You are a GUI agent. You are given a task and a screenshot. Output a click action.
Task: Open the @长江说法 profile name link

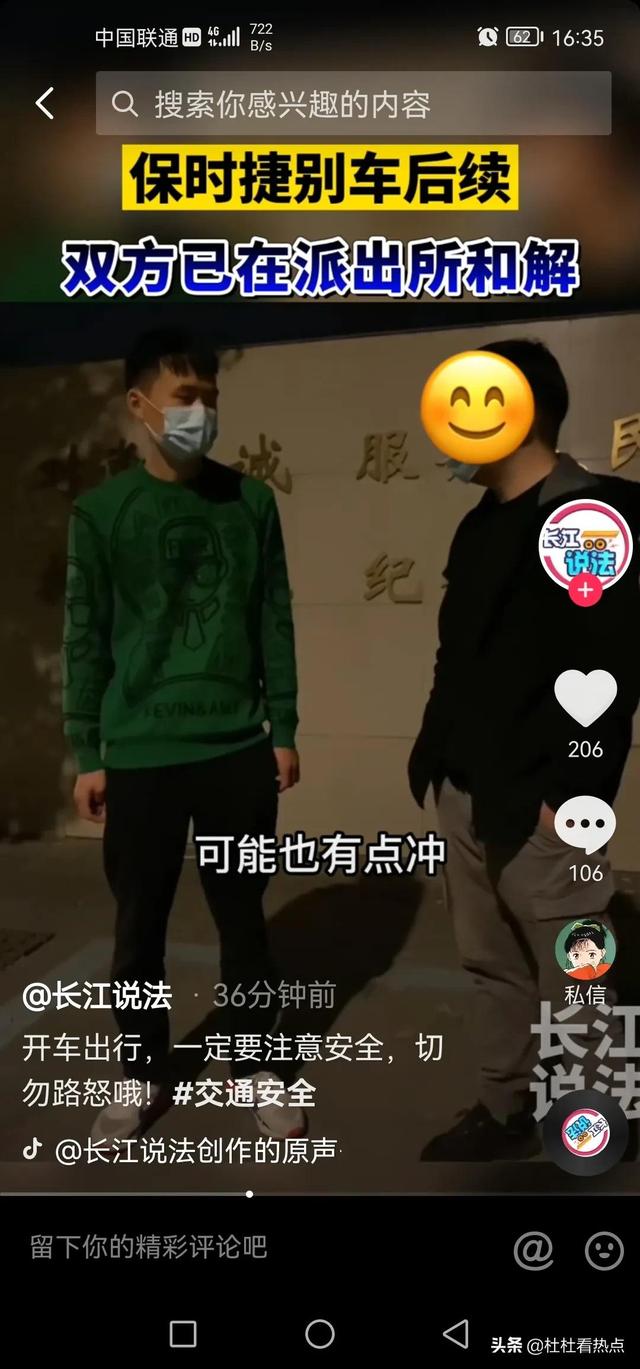(x=97, y=996)
